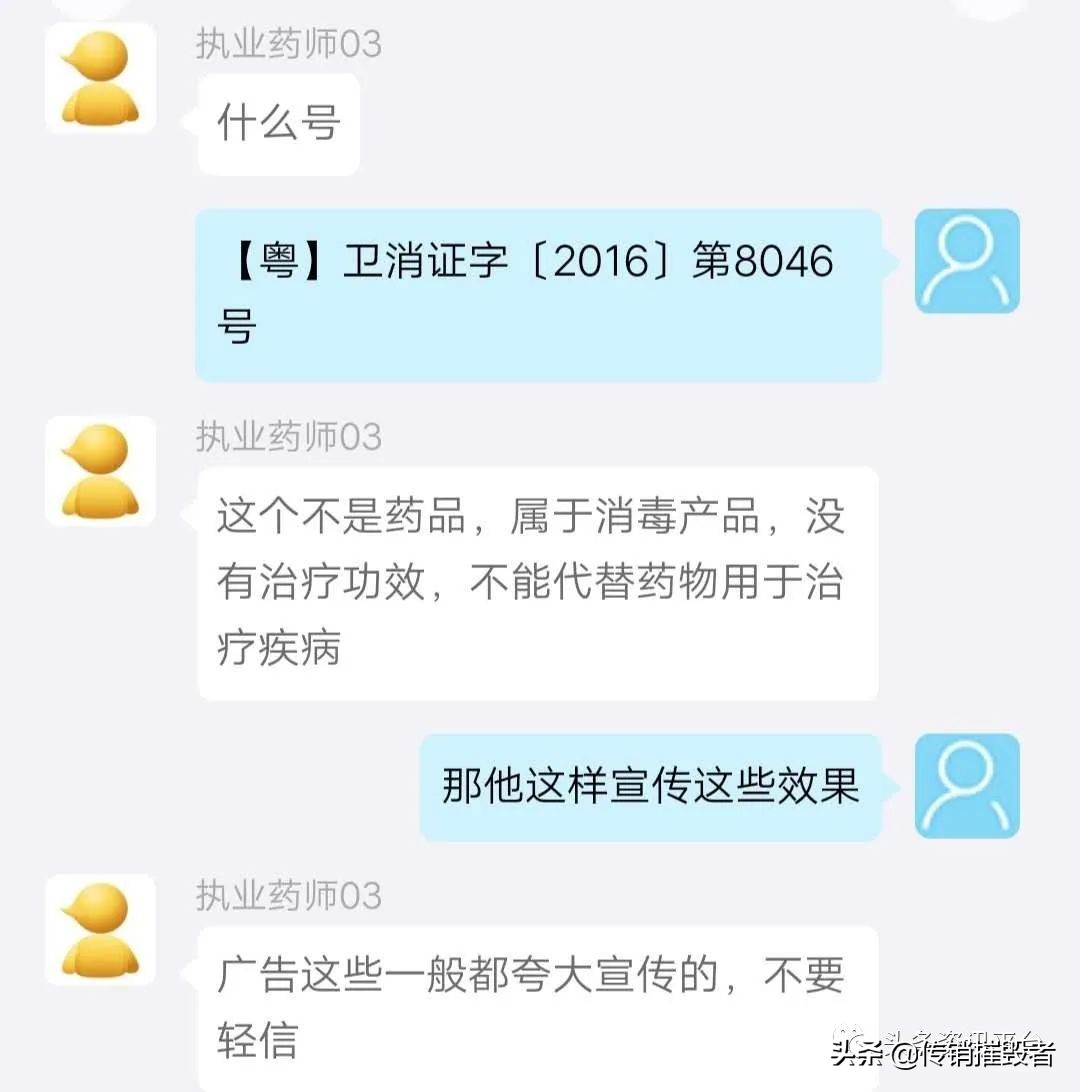Click the blue profile icon beside "那他这样宣传这些效果"
This screenshot has height=1092, width=1080.
[966, 786]
